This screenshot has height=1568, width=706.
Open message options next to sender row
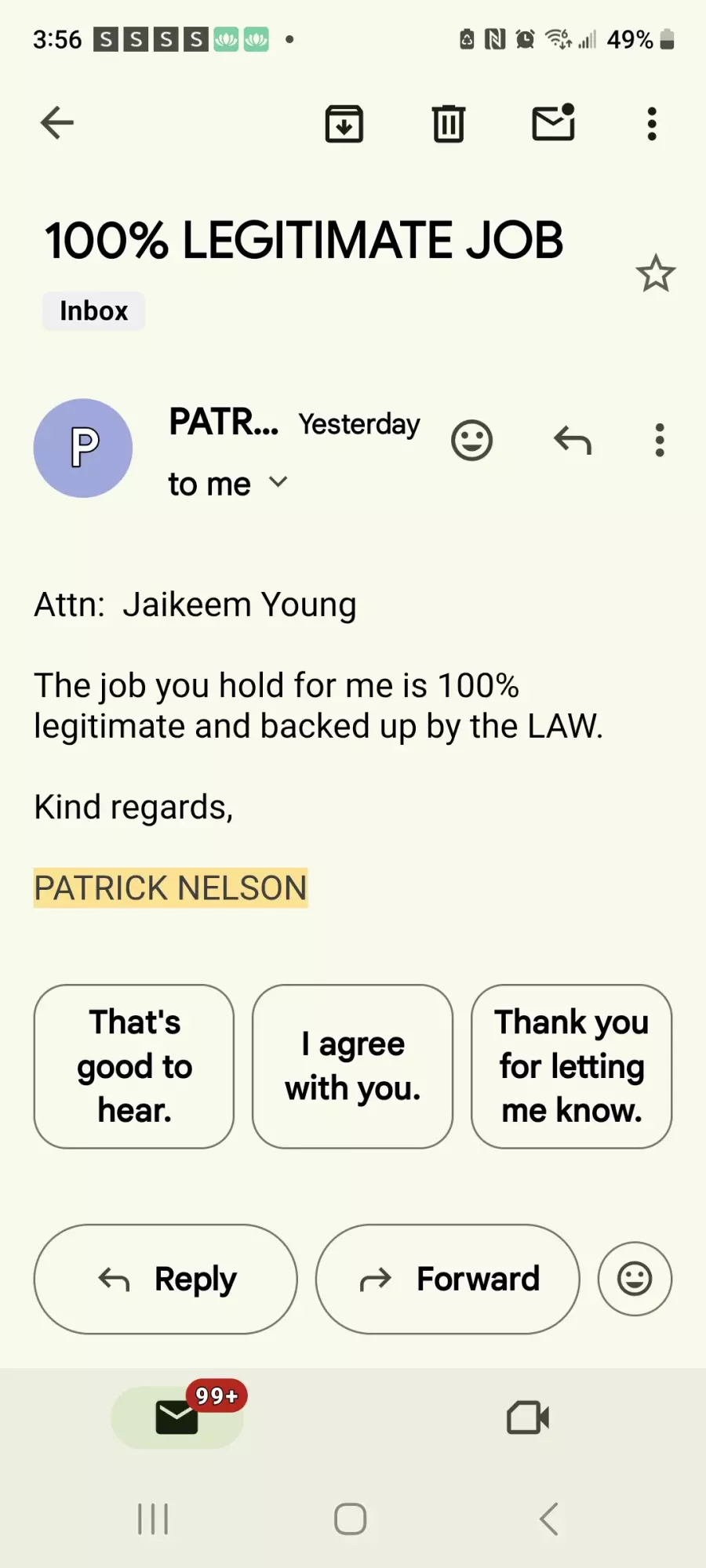[660, 441]
